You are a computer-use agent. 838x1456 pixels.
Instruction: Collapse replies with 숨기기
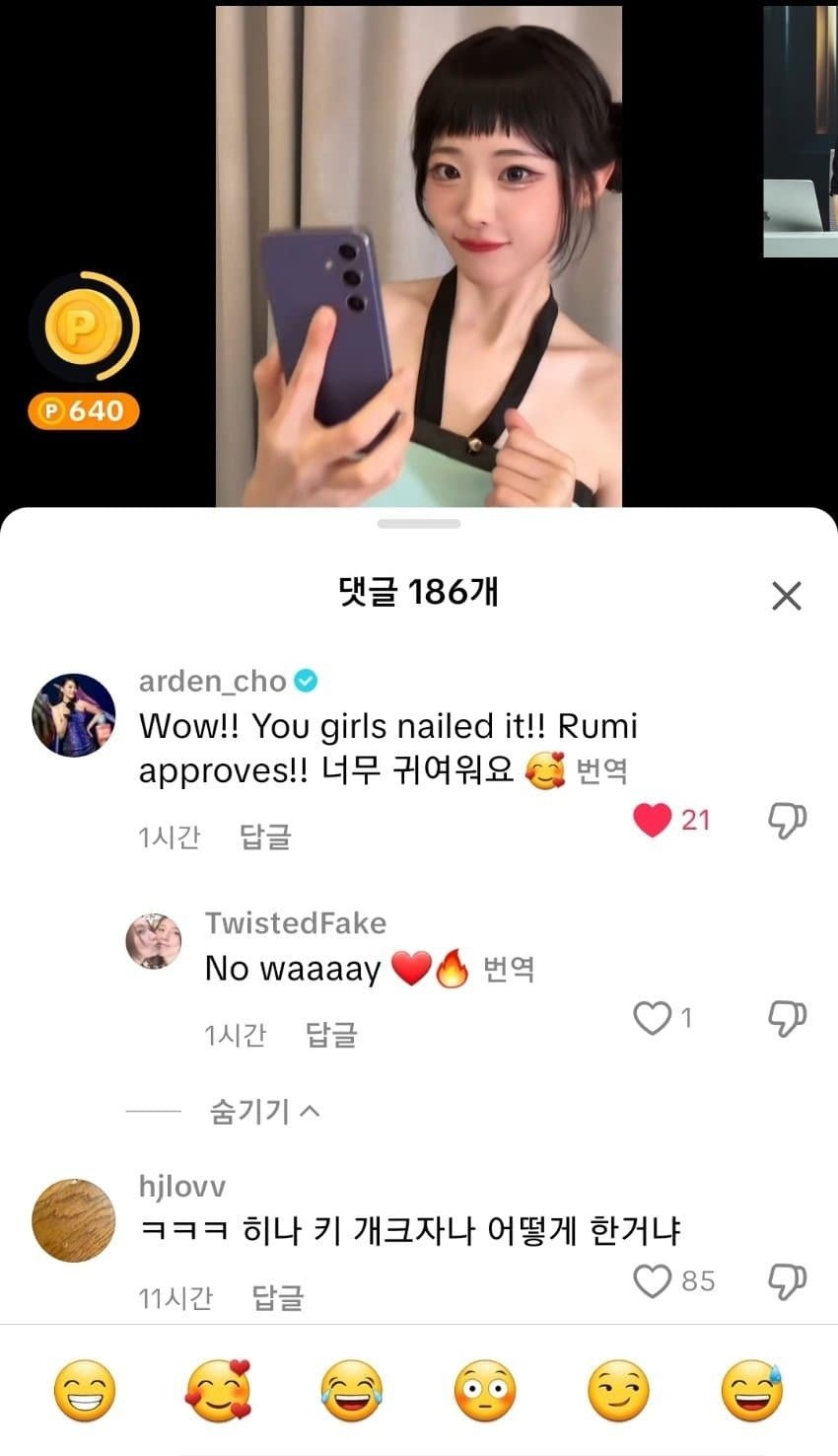(x=264, y=1112)
